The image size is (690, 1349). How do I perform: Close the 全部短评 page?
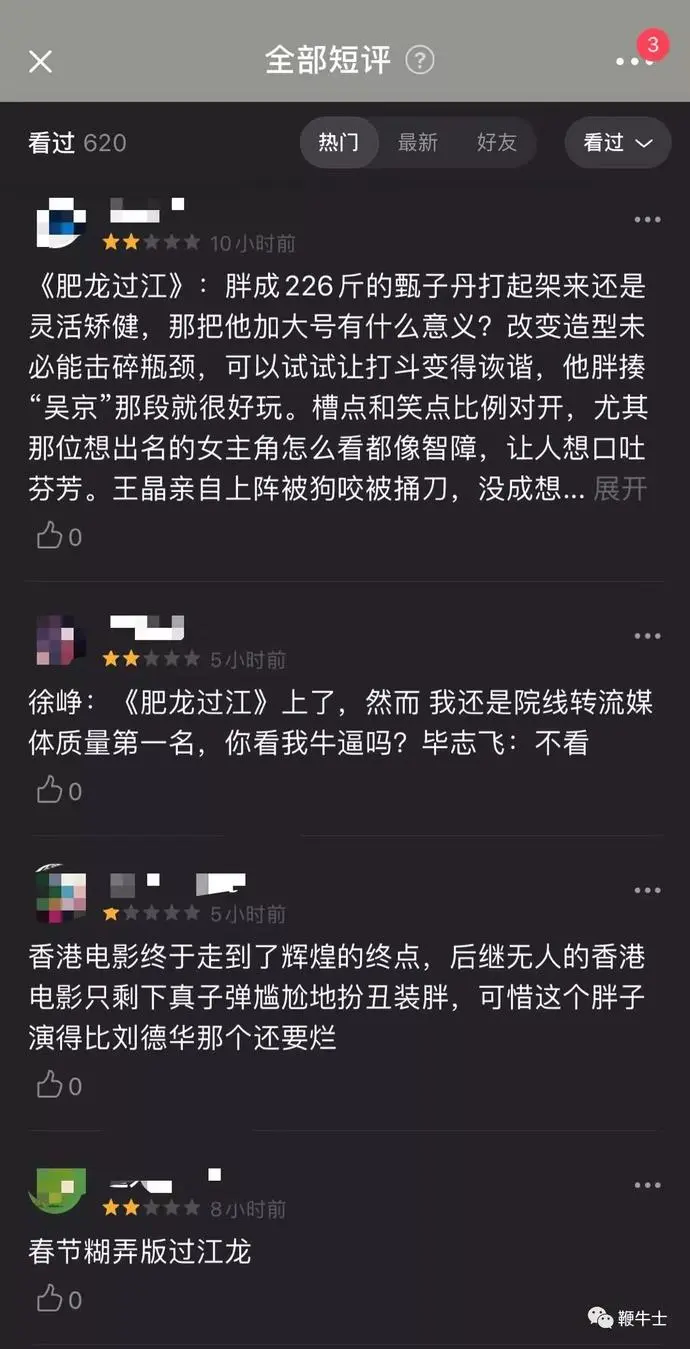(x=40, y=62)
